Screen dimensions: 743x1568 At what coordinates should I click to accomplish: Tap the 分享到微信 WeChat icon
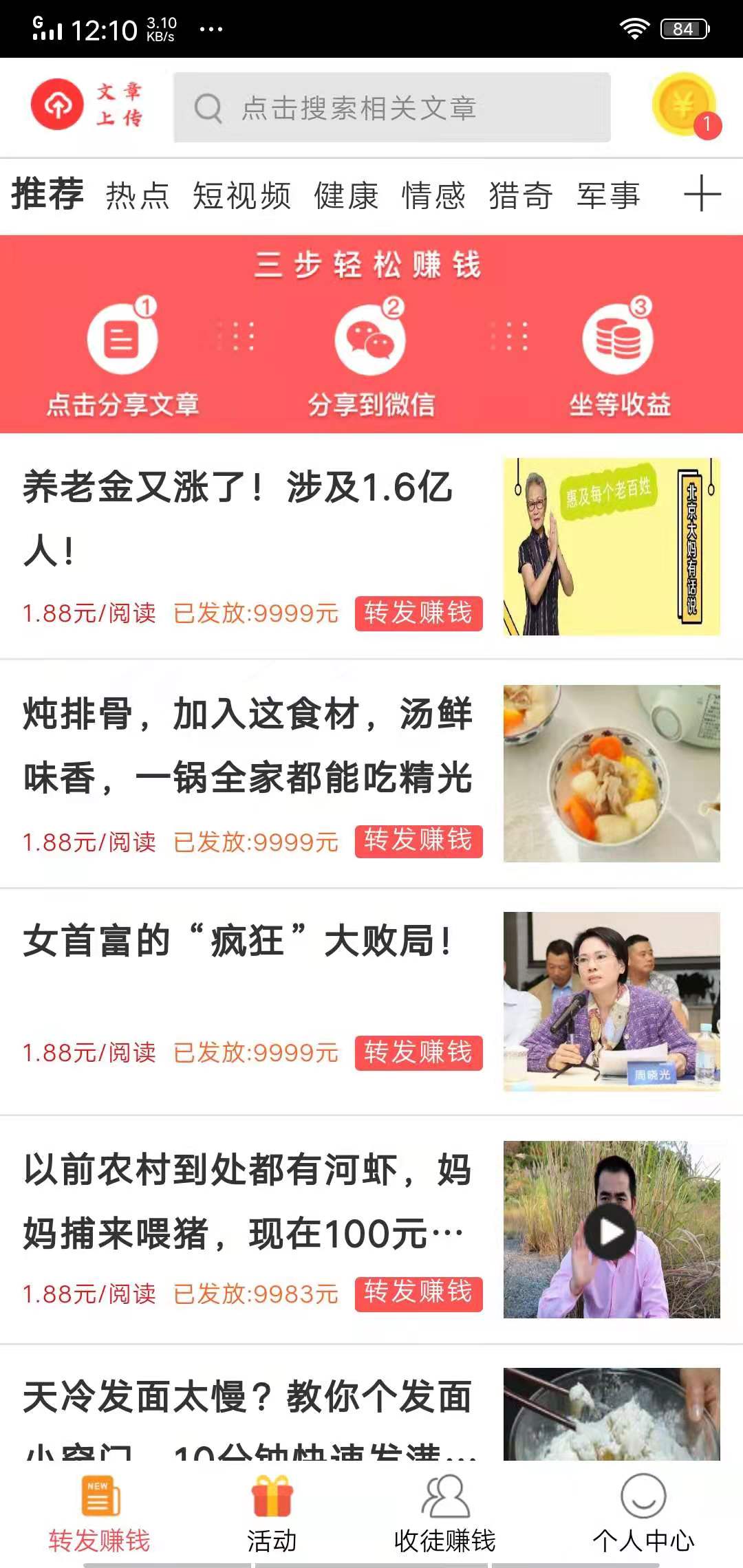(370, 337)
